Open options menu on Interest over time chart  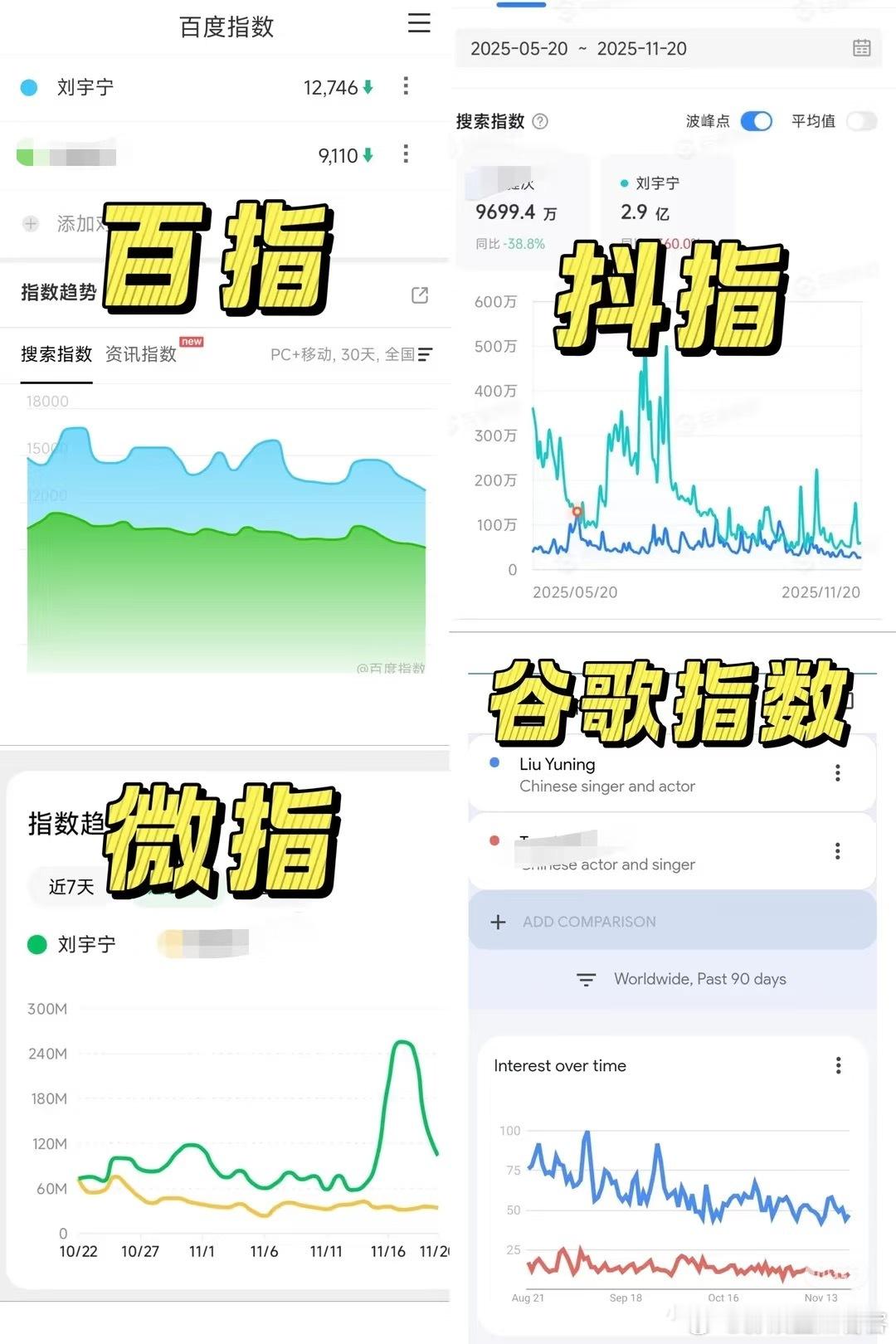(838, 1065)
